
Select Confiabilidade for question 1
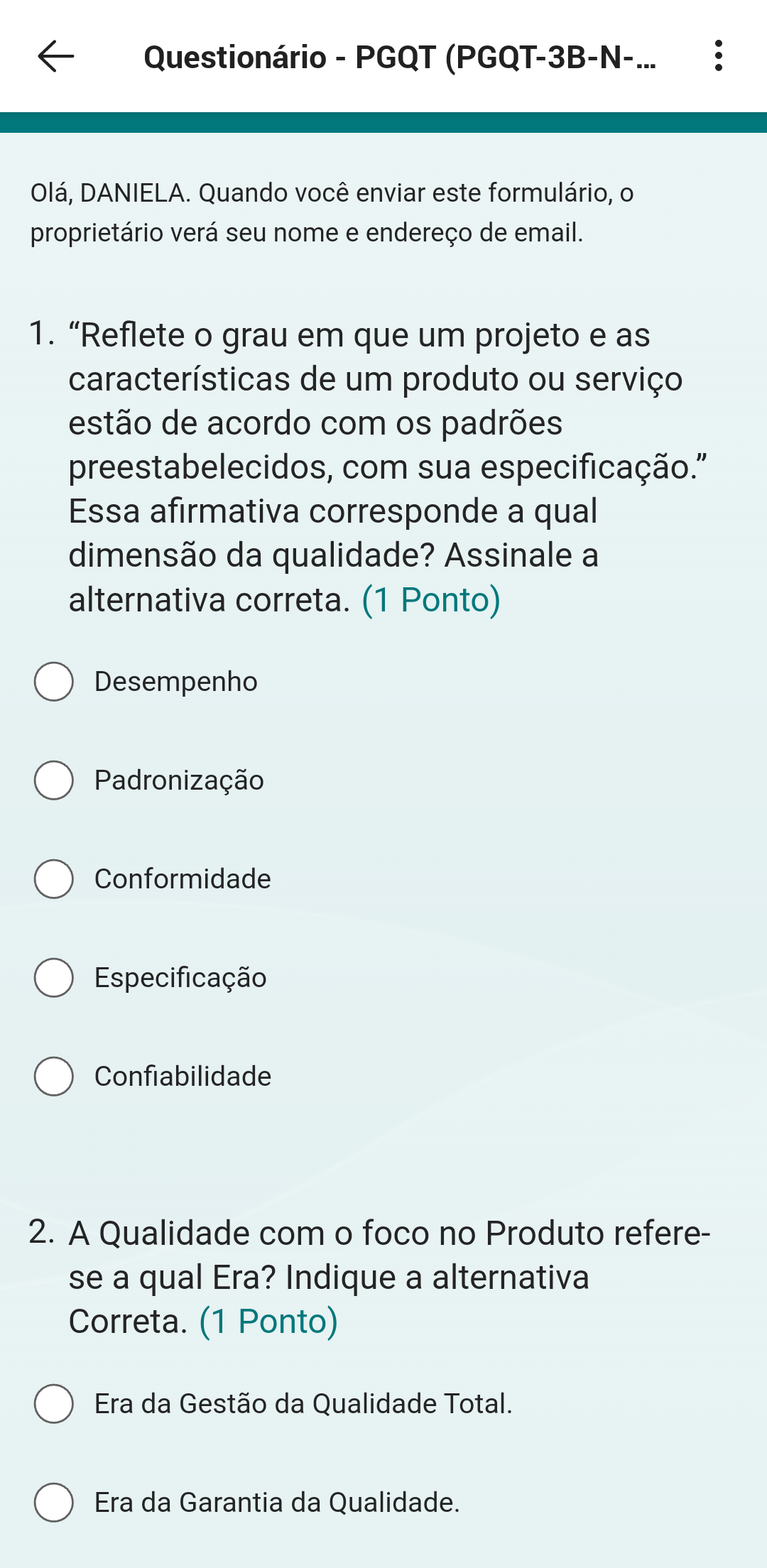[54, 1077]
